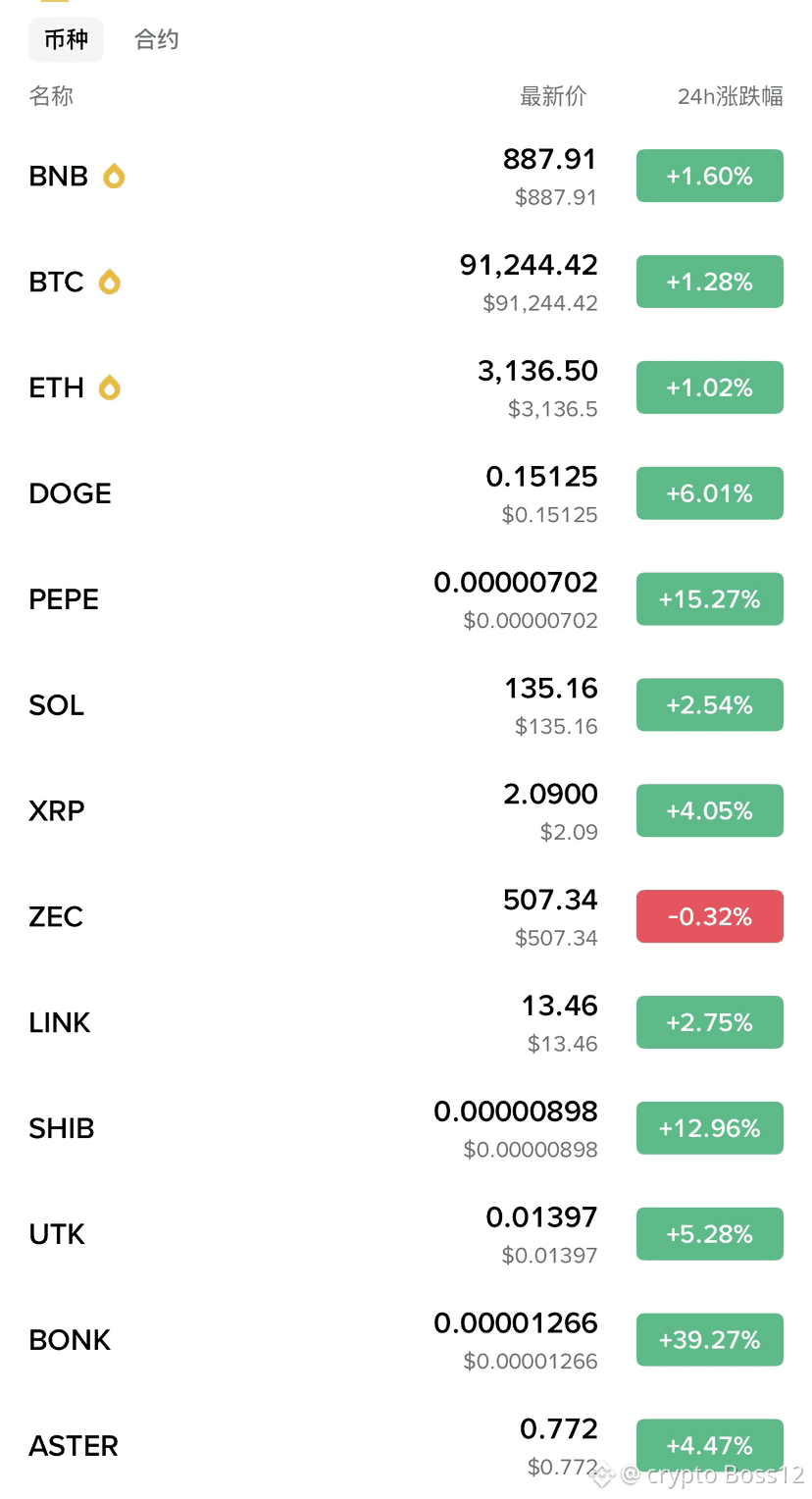Sort by 24h涨跌幅 column header
The image size is (812, 1499).
(x=730, y=96)
